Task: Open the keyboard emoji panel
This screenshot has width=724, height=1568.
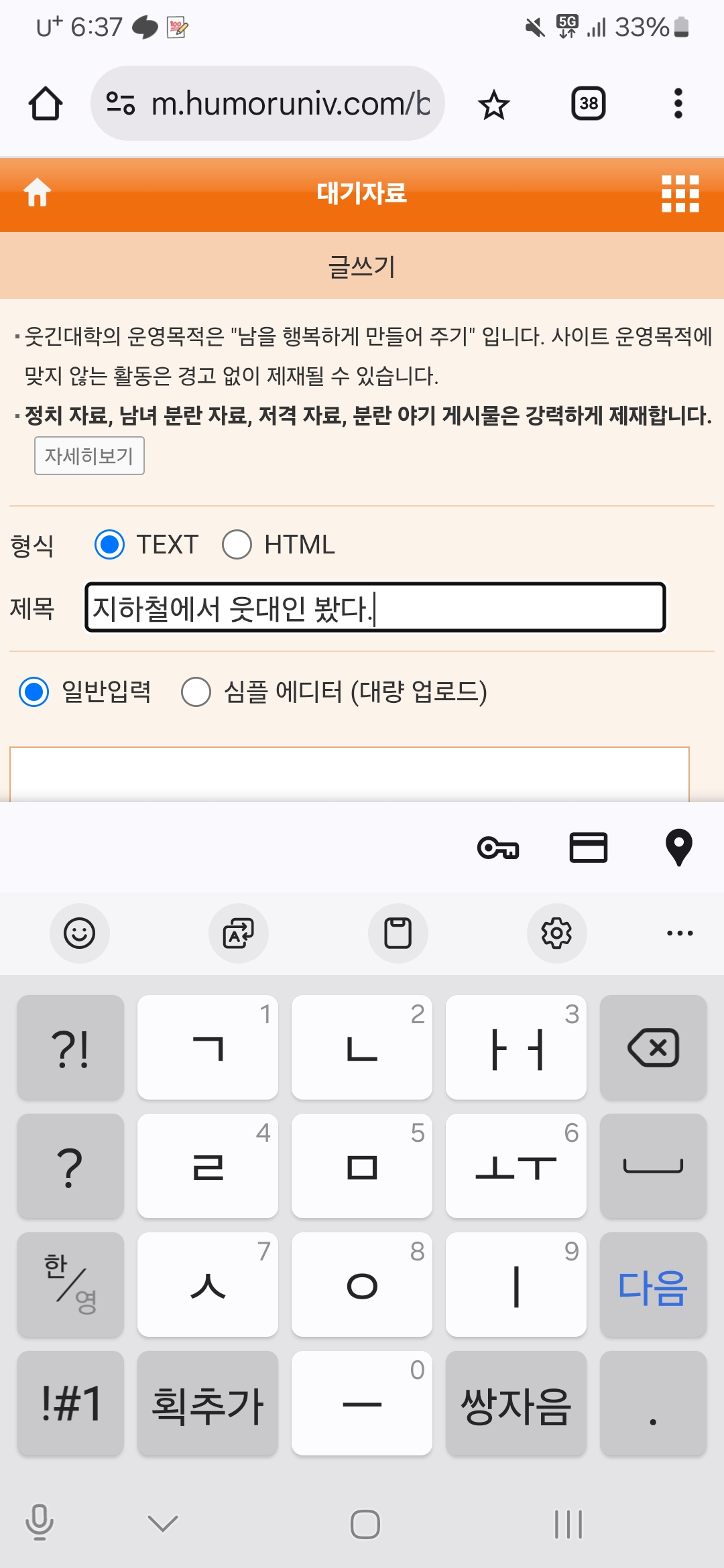Action: [80, 933]
